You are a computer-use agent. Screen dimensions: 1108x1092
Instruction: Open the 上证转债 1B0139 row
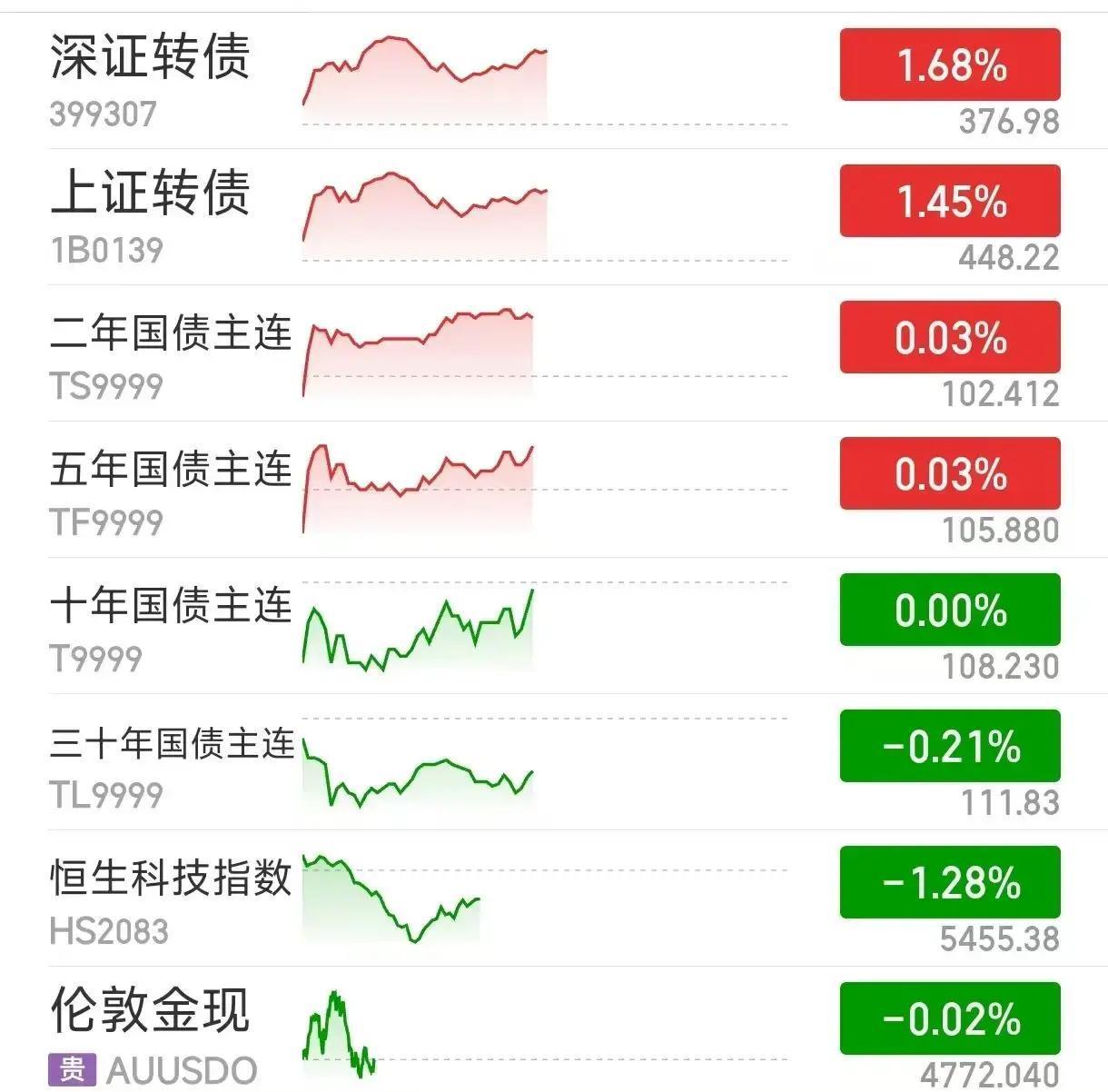coord(554,217)
